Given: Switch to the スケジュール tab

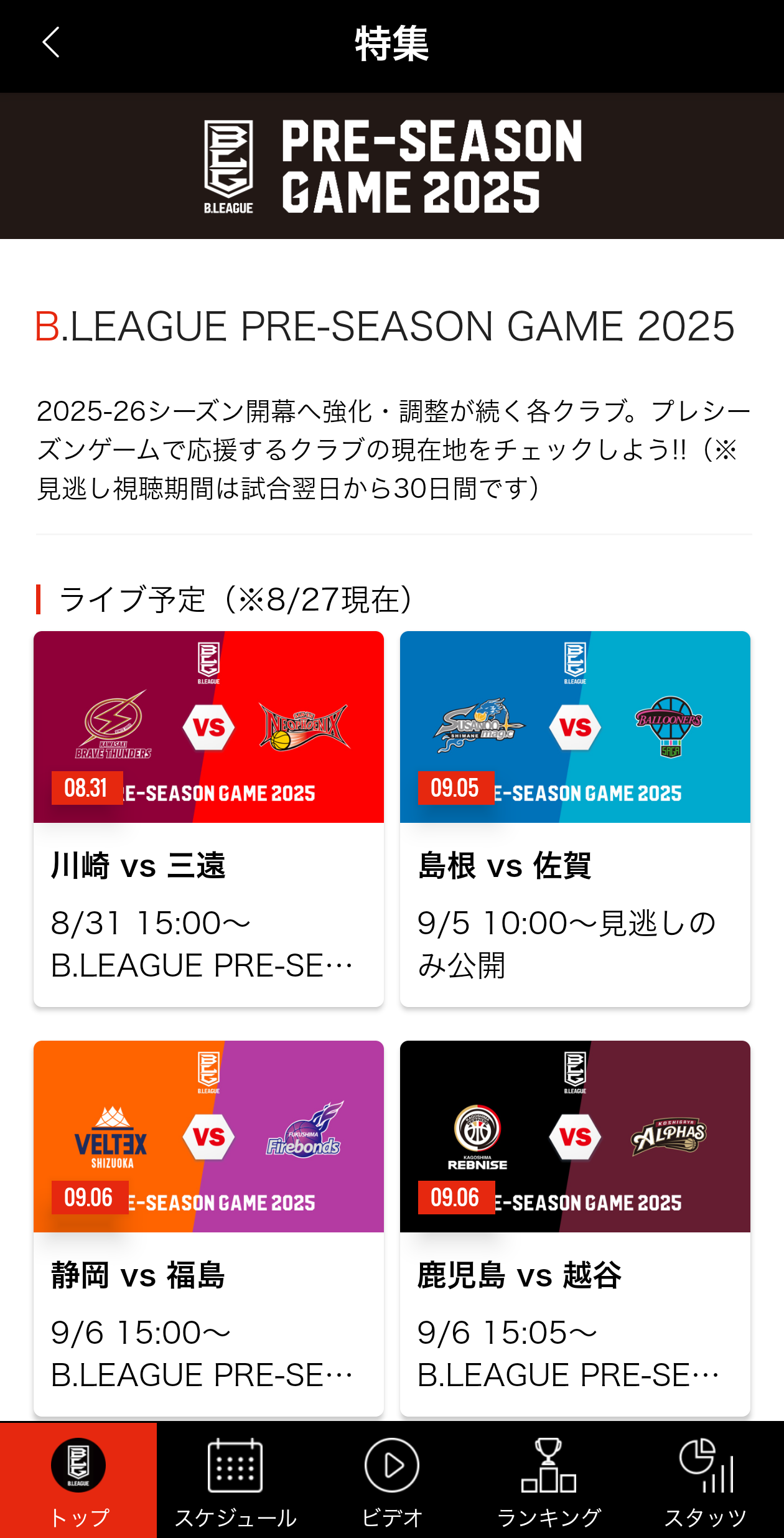Looking at the screenshot, I should pyautogui.click(x=235, y=1480).
